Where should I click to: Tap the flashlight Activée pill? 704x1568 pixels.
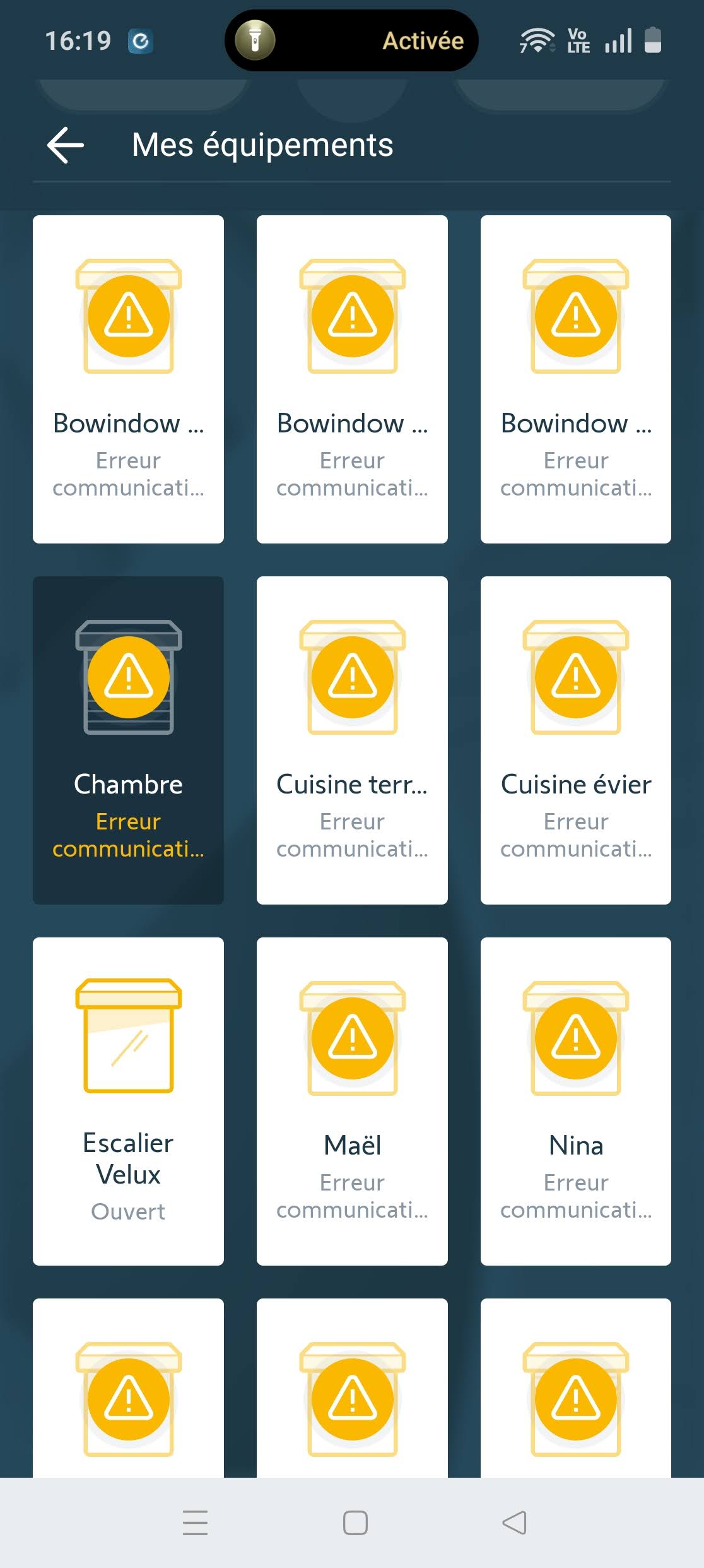(351, 40)
